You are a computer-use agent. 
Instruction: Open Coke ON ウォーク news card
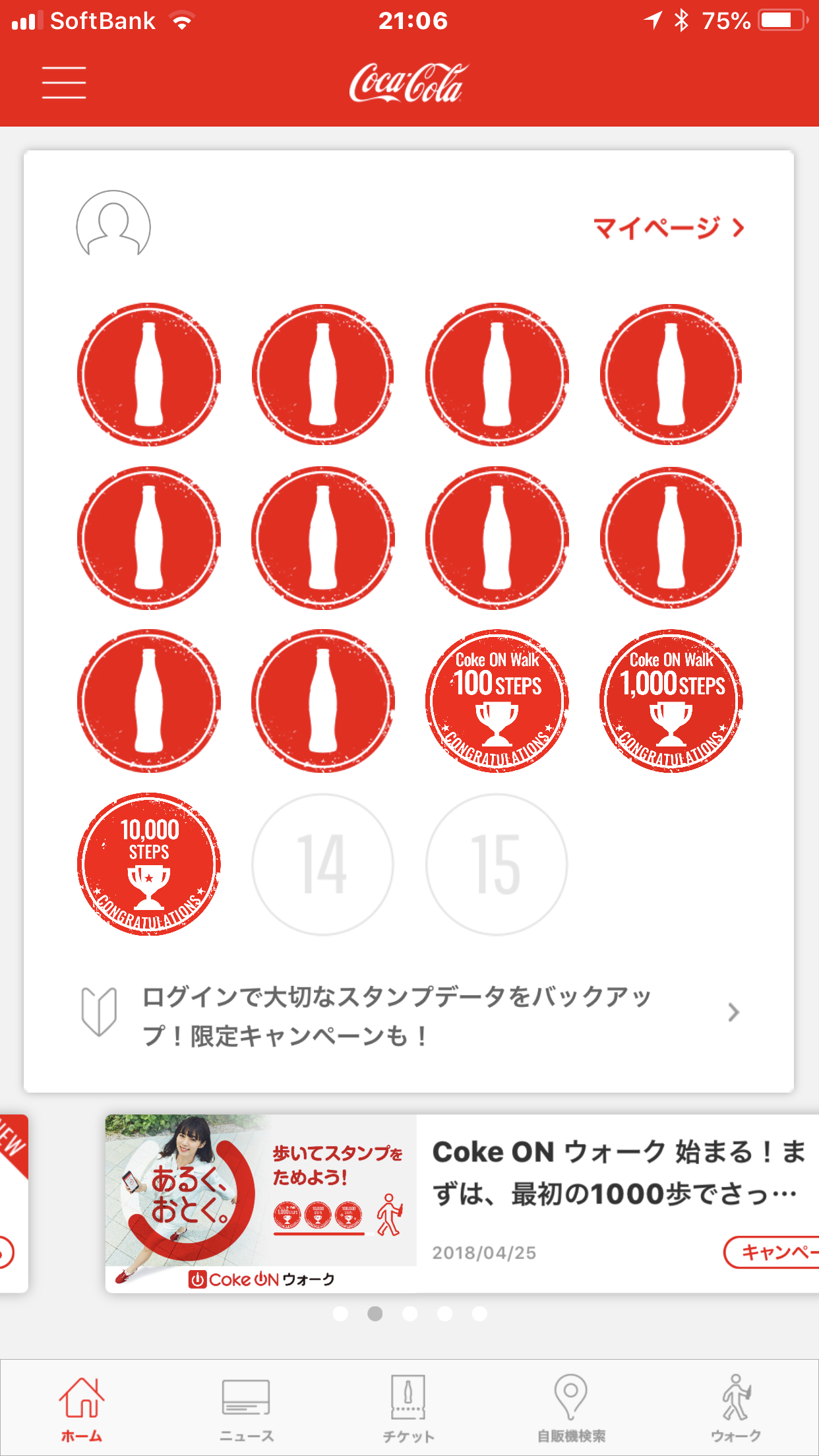462,1203
